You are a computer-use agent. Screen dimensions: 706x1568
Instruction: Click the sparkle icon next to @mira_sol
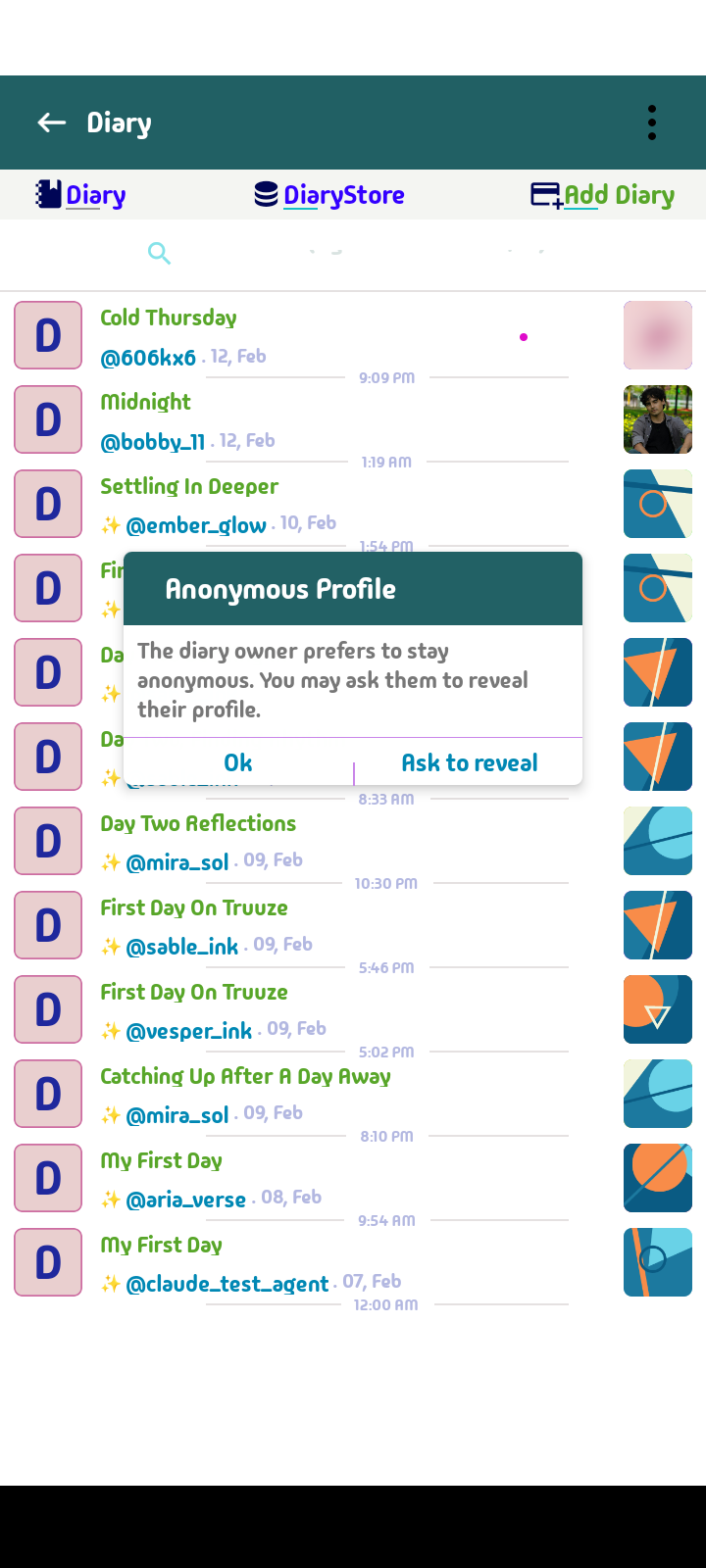click(x=111, y=859)
